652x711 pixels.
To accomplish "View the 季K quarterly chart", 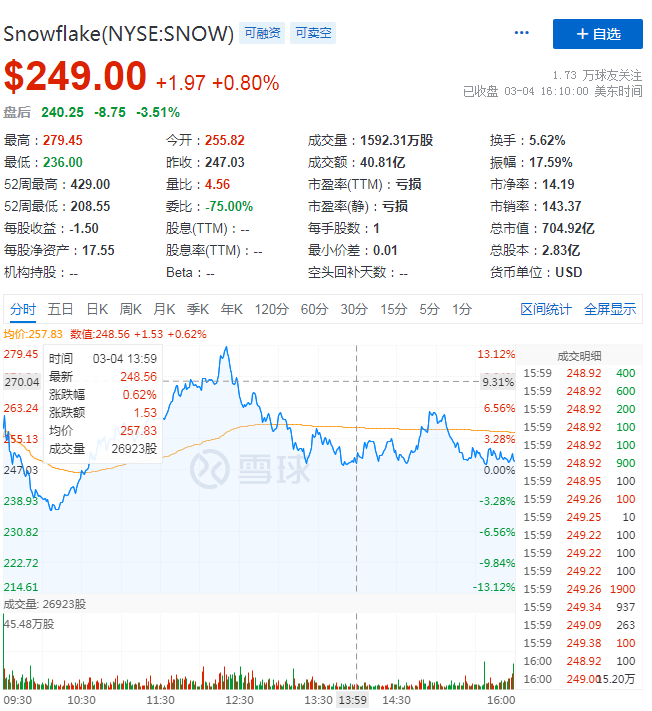I will pos(198,309).
